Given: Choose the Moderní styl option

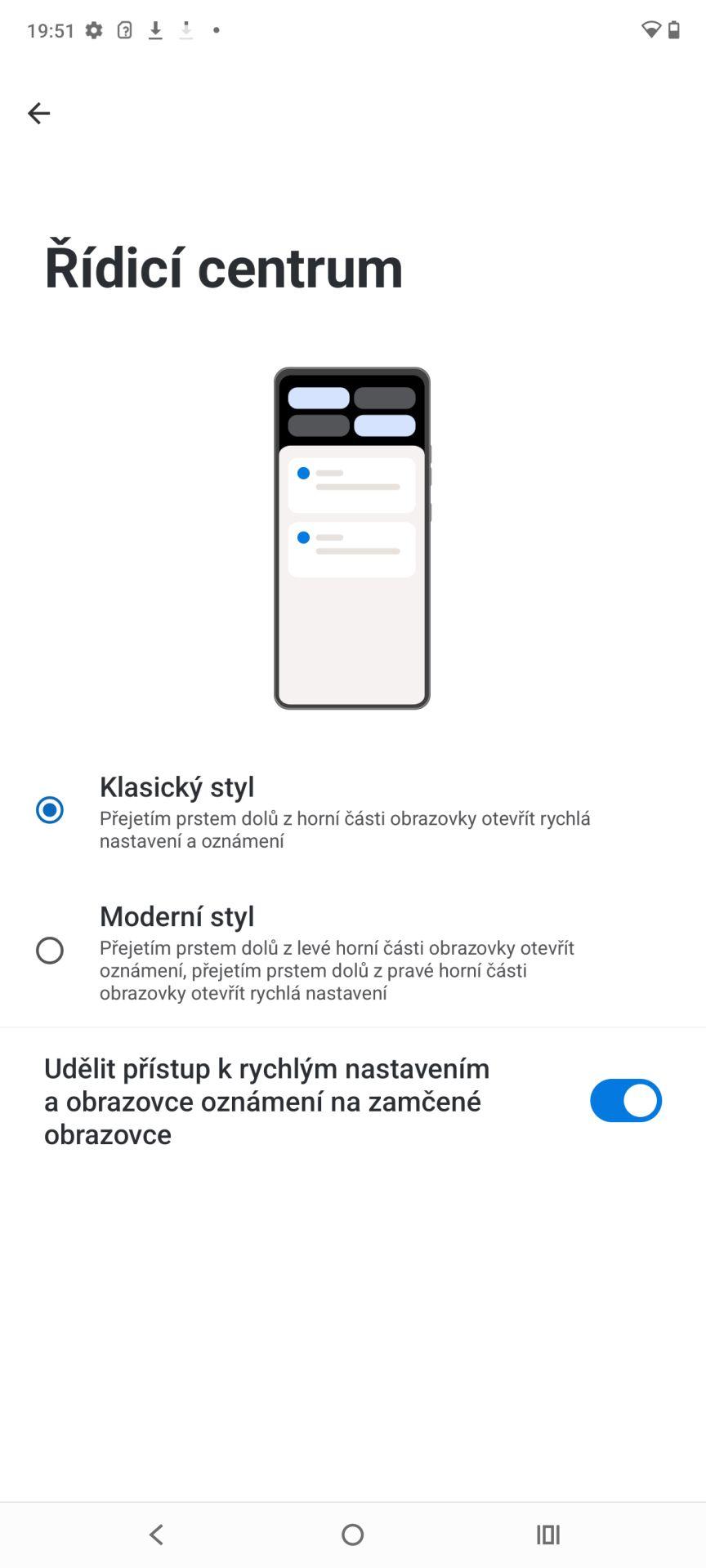Looking at the screenshot, I should coord(50,950).
